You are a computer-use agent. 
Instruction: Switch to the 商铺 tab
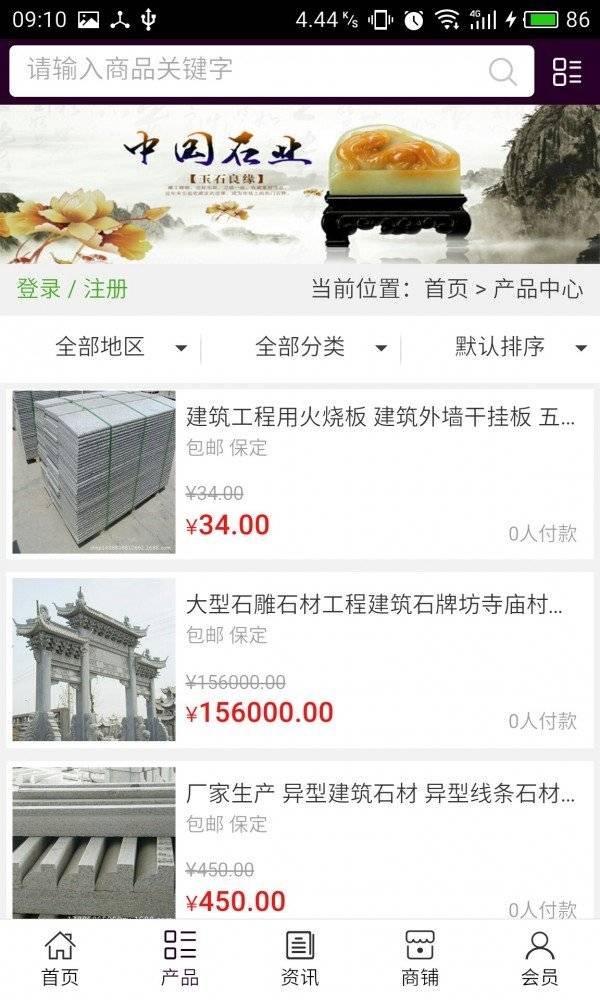click(420, 958)
